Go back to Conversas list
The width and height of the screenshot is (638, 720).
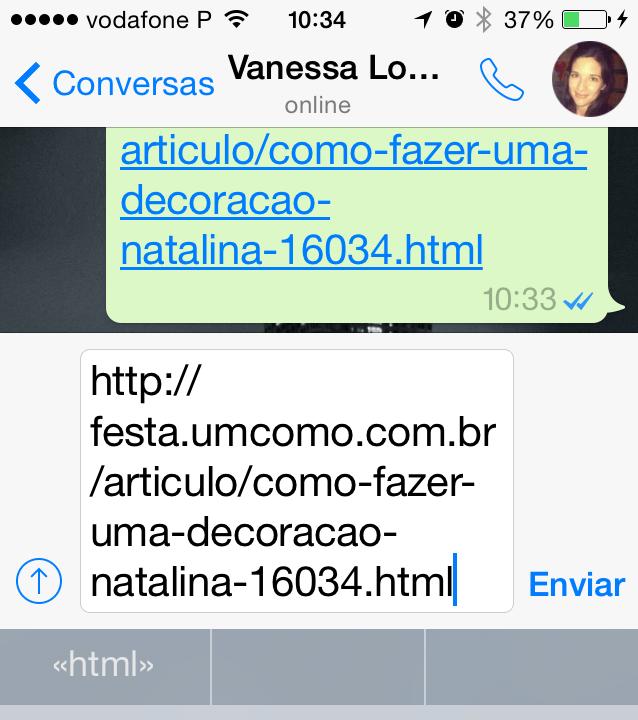tap(115, 83)
